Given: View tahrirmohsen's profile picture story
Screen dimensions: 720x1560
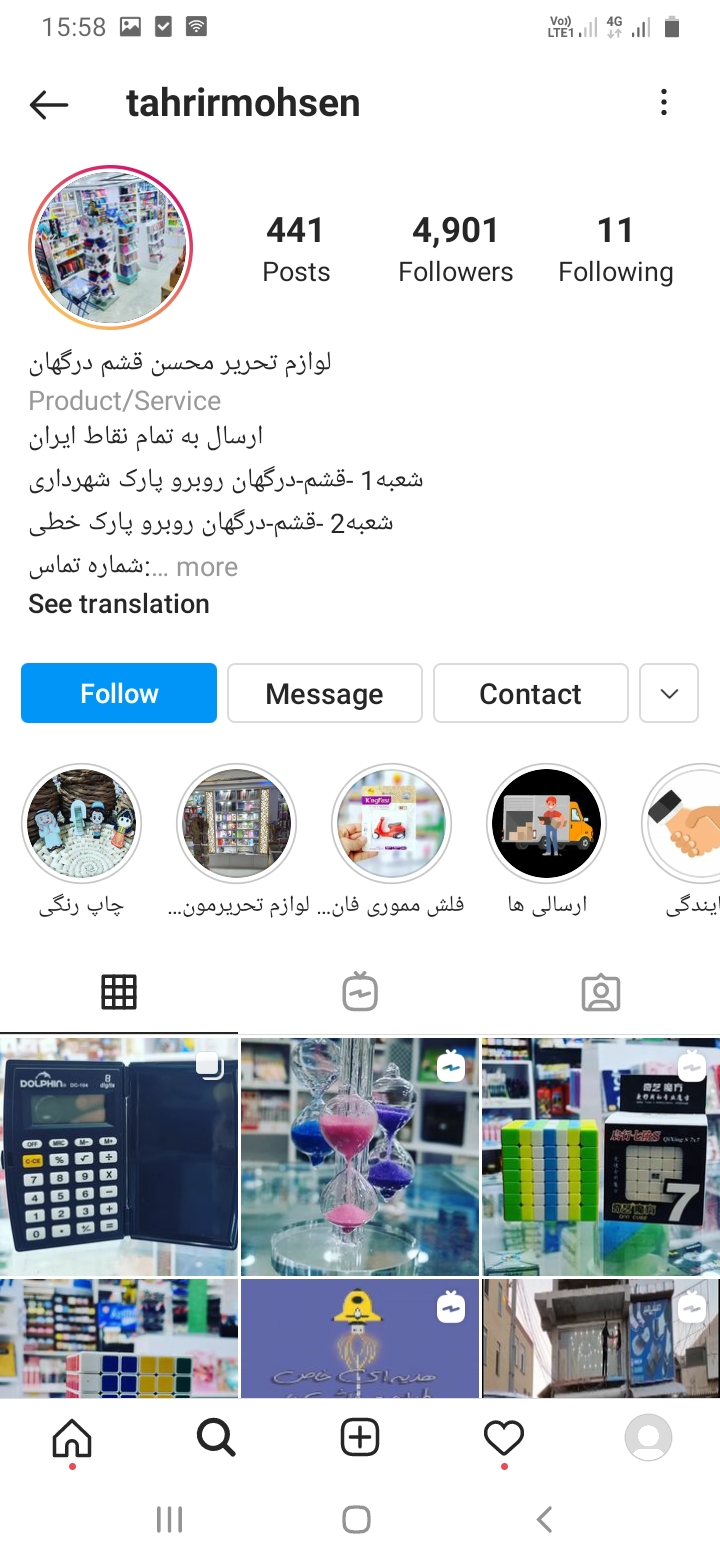Looking at the screenshot, I should click(110, 247).
